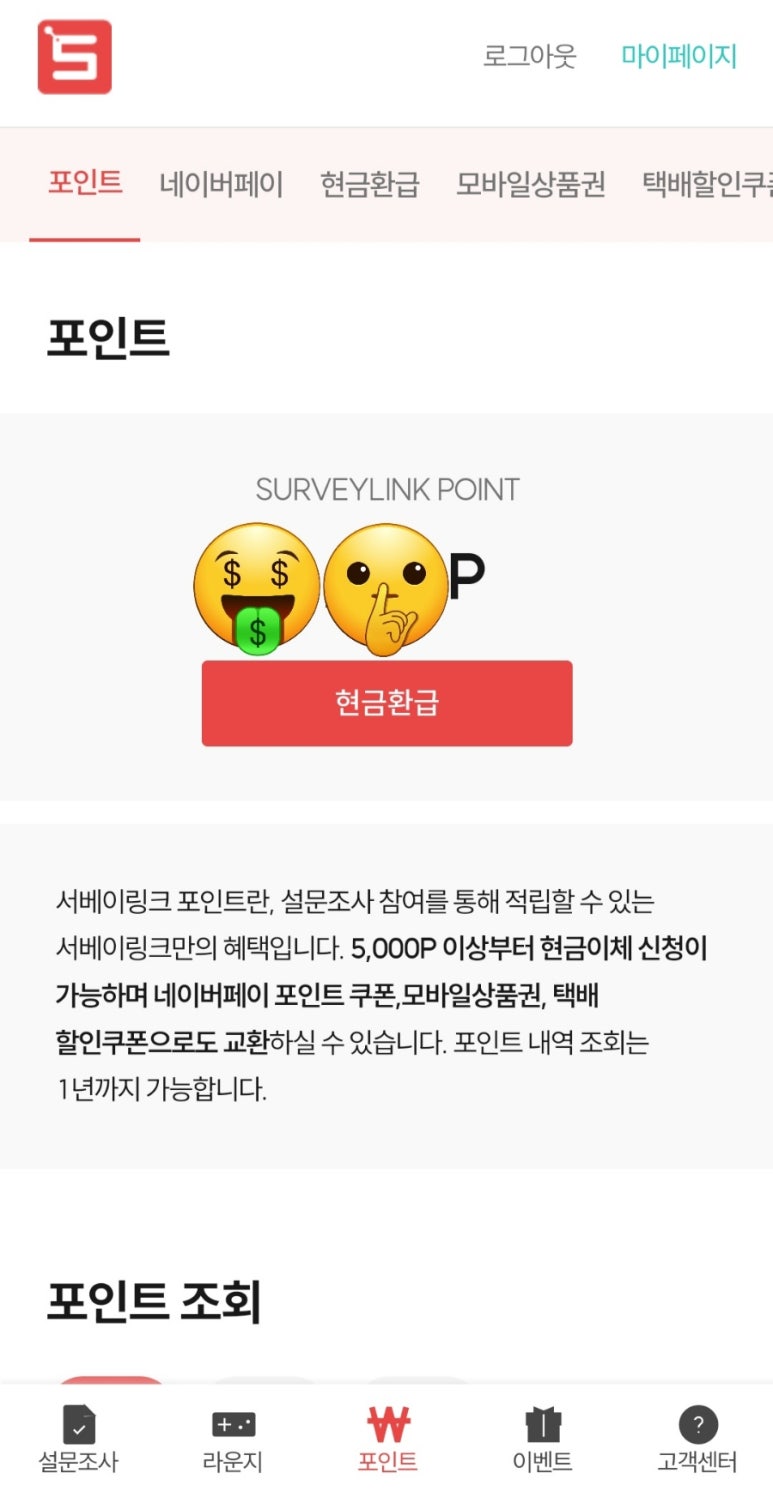Open the 택배할인쿠폰 tab
Viewport: 773px width, 1498px height.
coord(707,185)
